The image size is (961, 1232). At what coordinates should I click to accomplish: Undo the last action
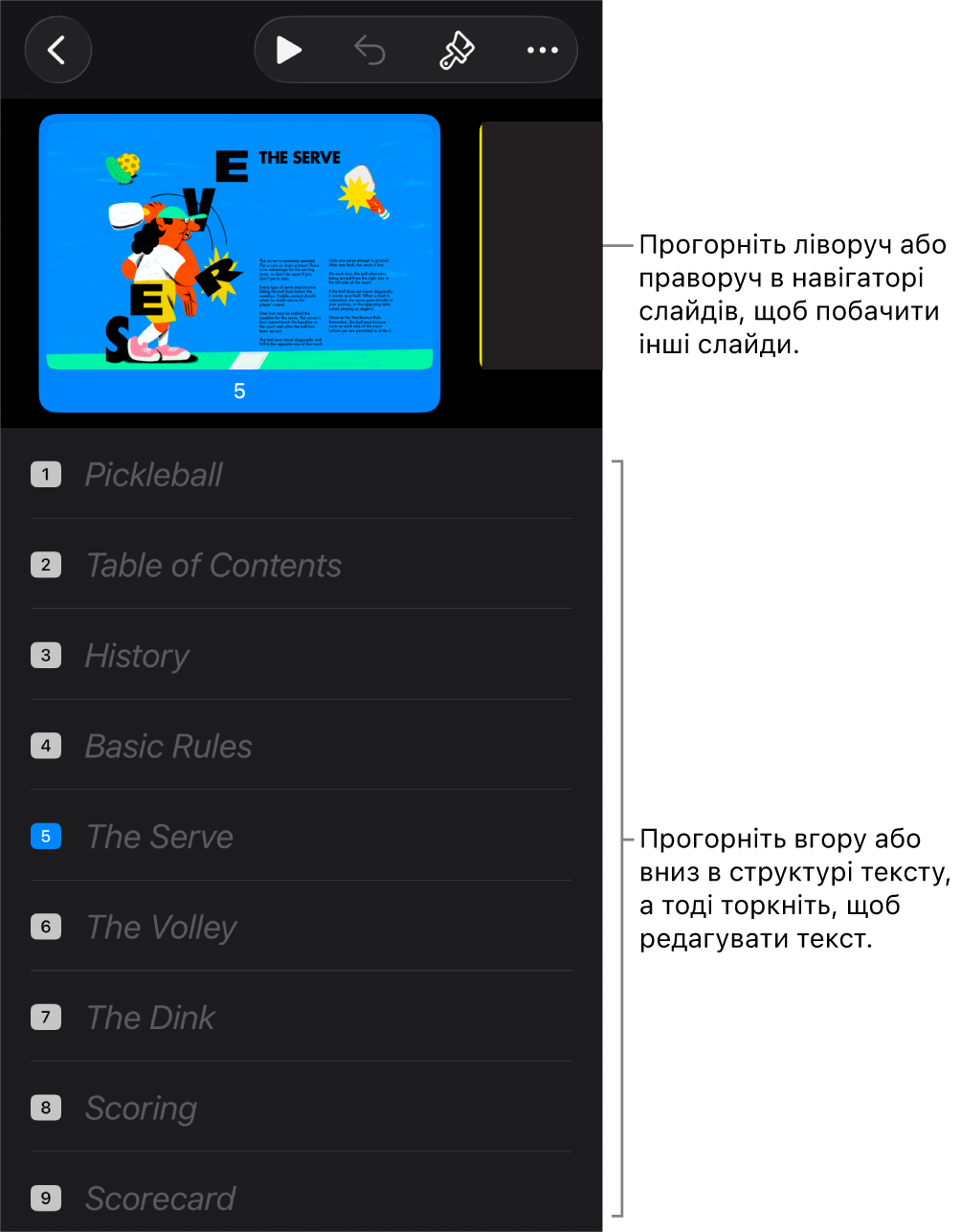pos(369,50)
